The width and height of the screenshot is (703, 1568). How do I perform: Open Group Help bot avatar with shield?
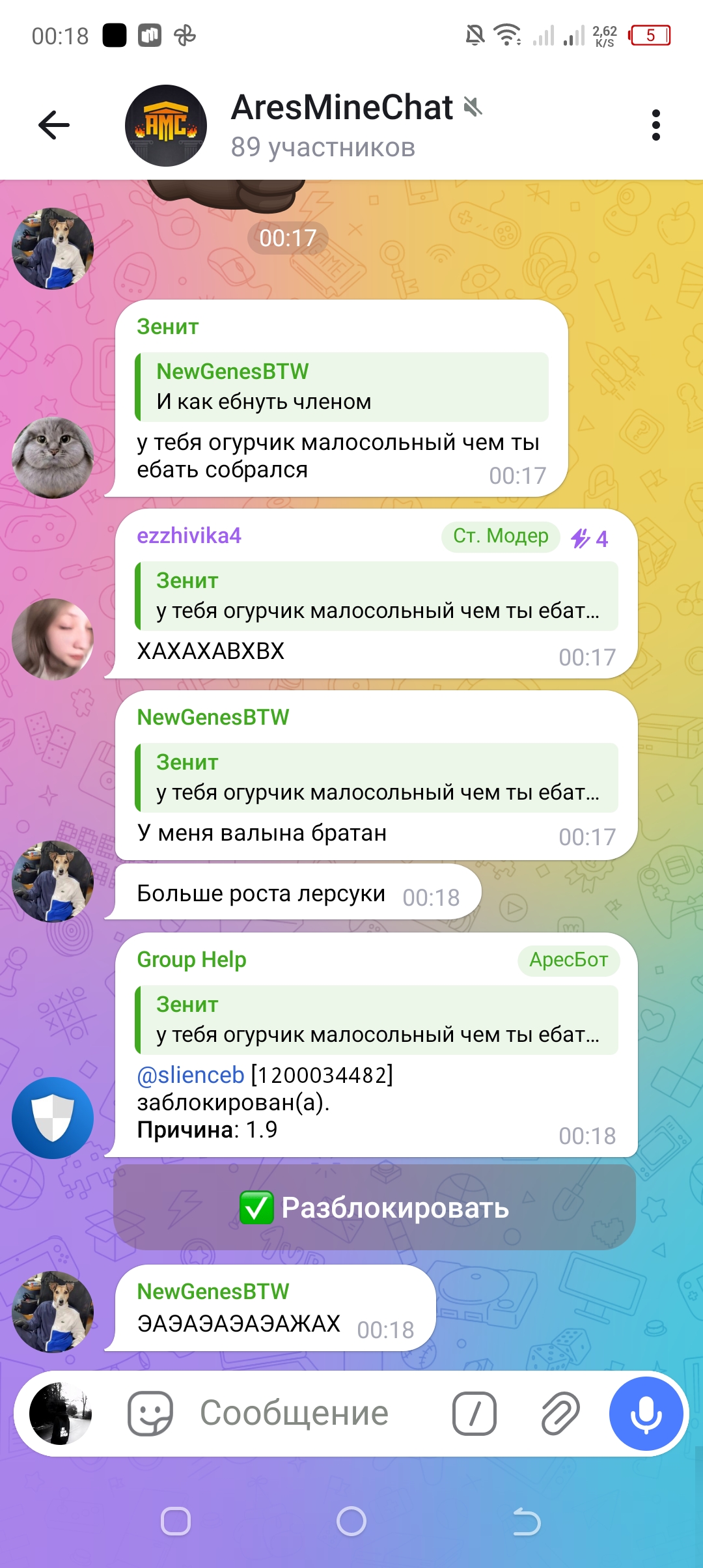tap(53, 1117)
